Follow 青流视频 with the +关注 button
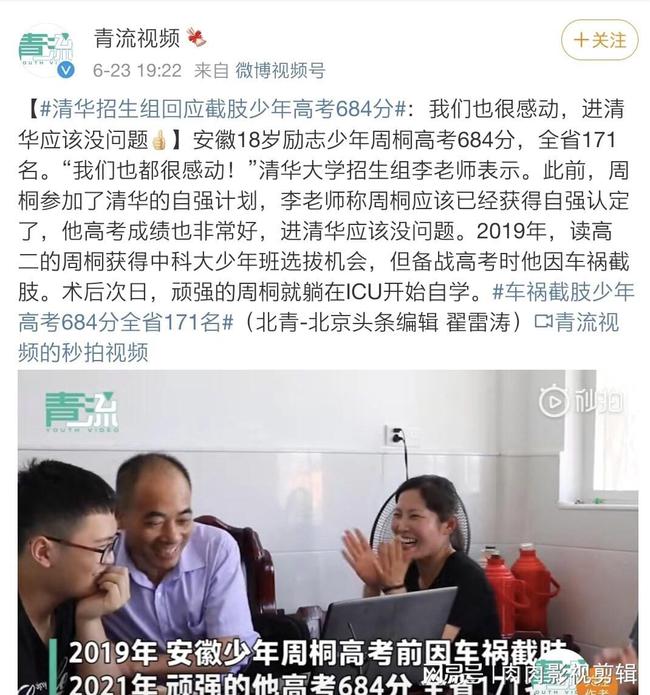 [x=599, y=40]
